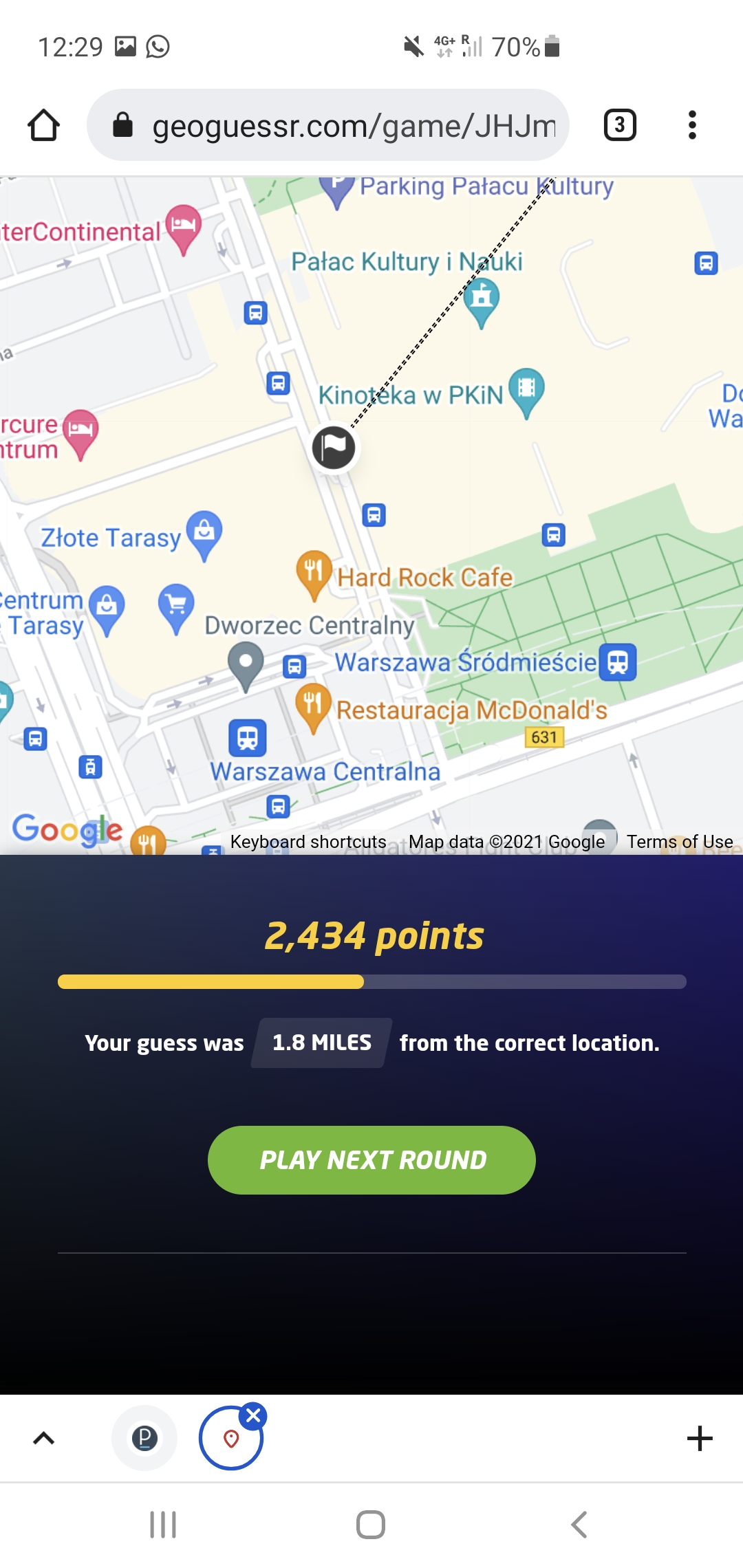
Task: Tap the Pałac Kultury i Nauki marker
Action: (481, 298)
